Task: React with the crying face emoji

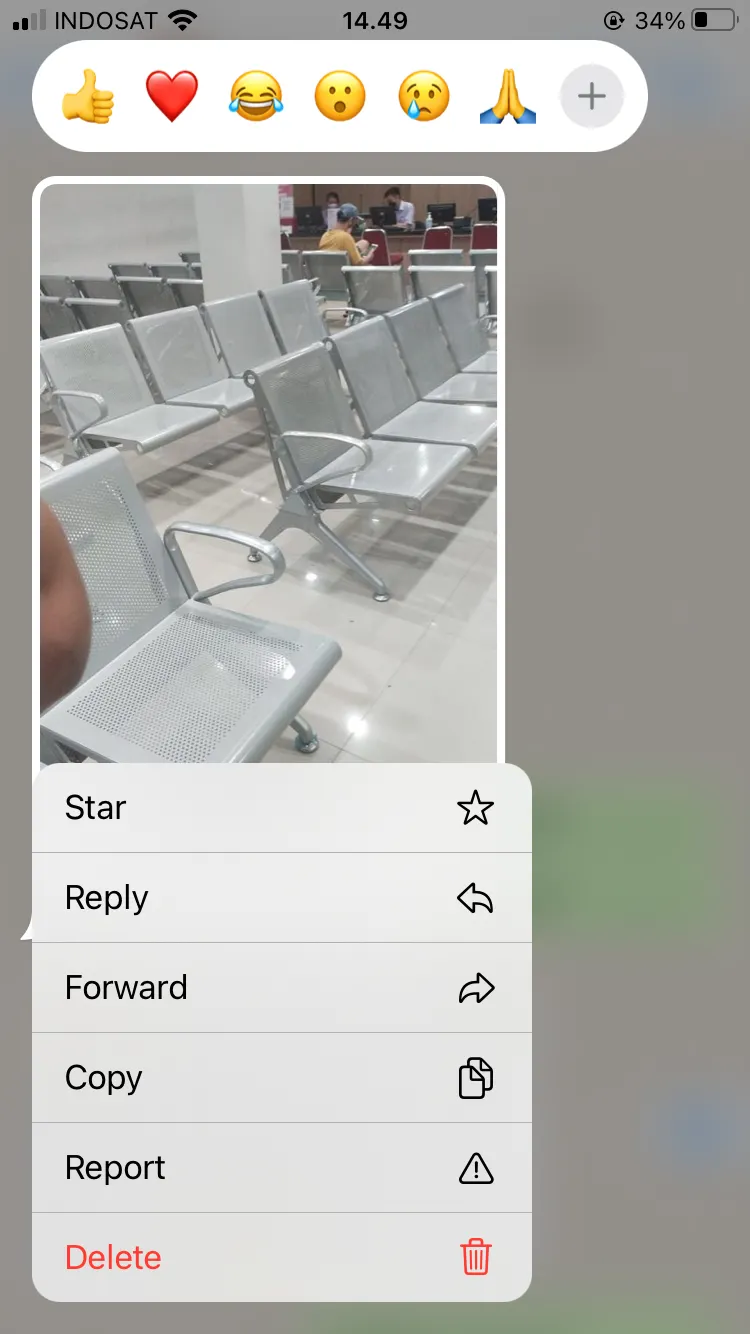Action: 424,97
